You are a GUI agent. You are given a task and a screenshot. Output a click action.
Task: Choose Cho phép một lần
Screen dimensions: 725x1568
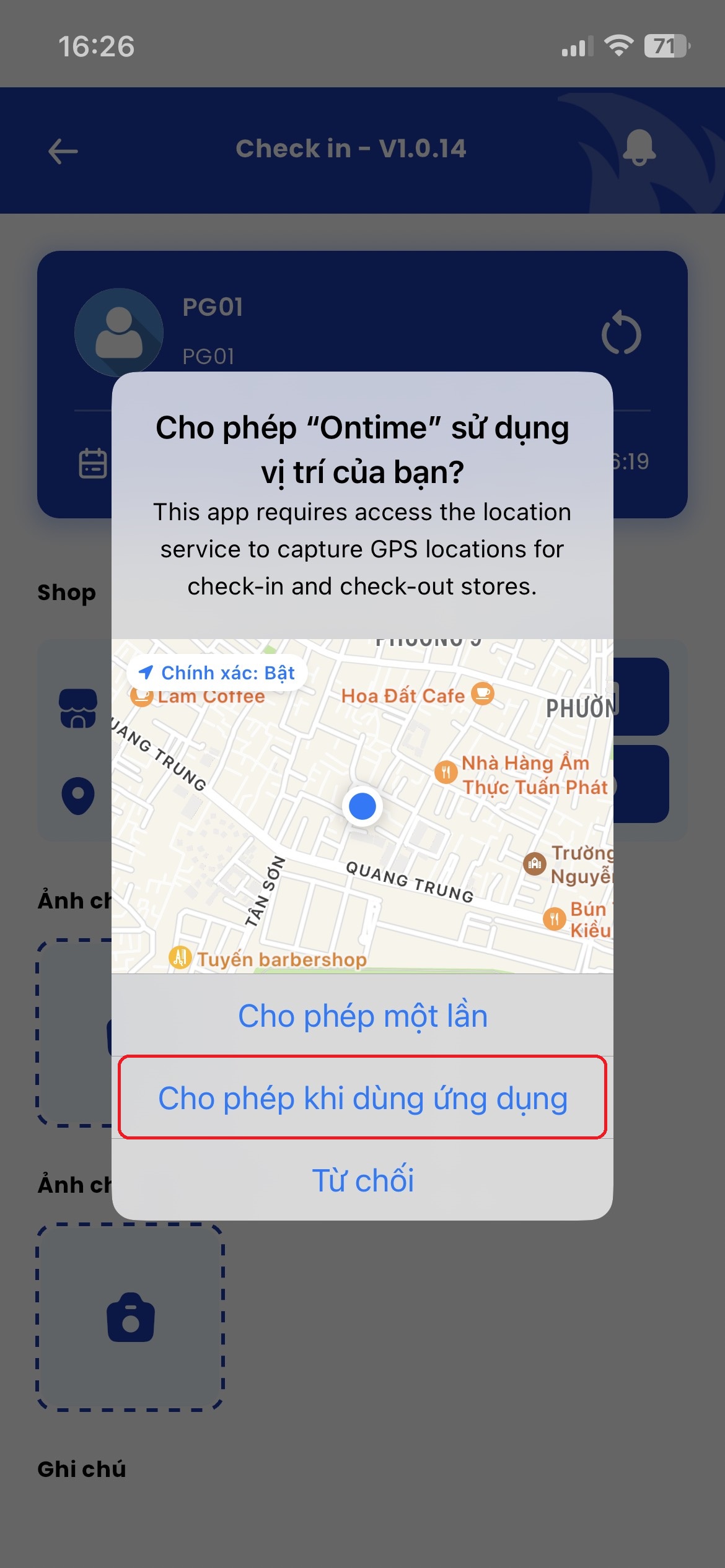click(362, 1016)
